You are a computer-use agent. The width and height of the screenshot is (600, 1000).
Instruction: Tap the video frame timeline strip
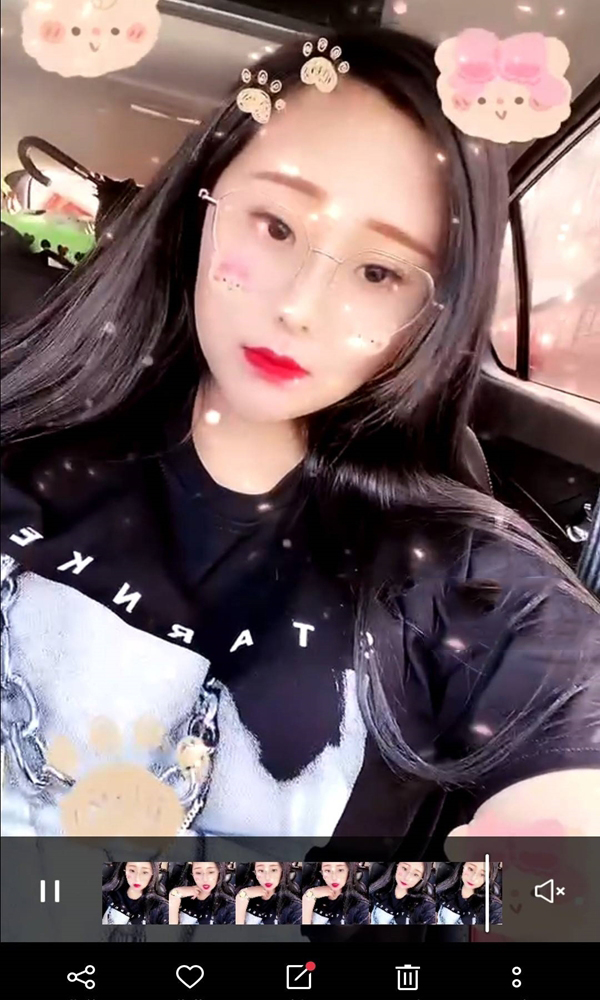coord(300,892)
